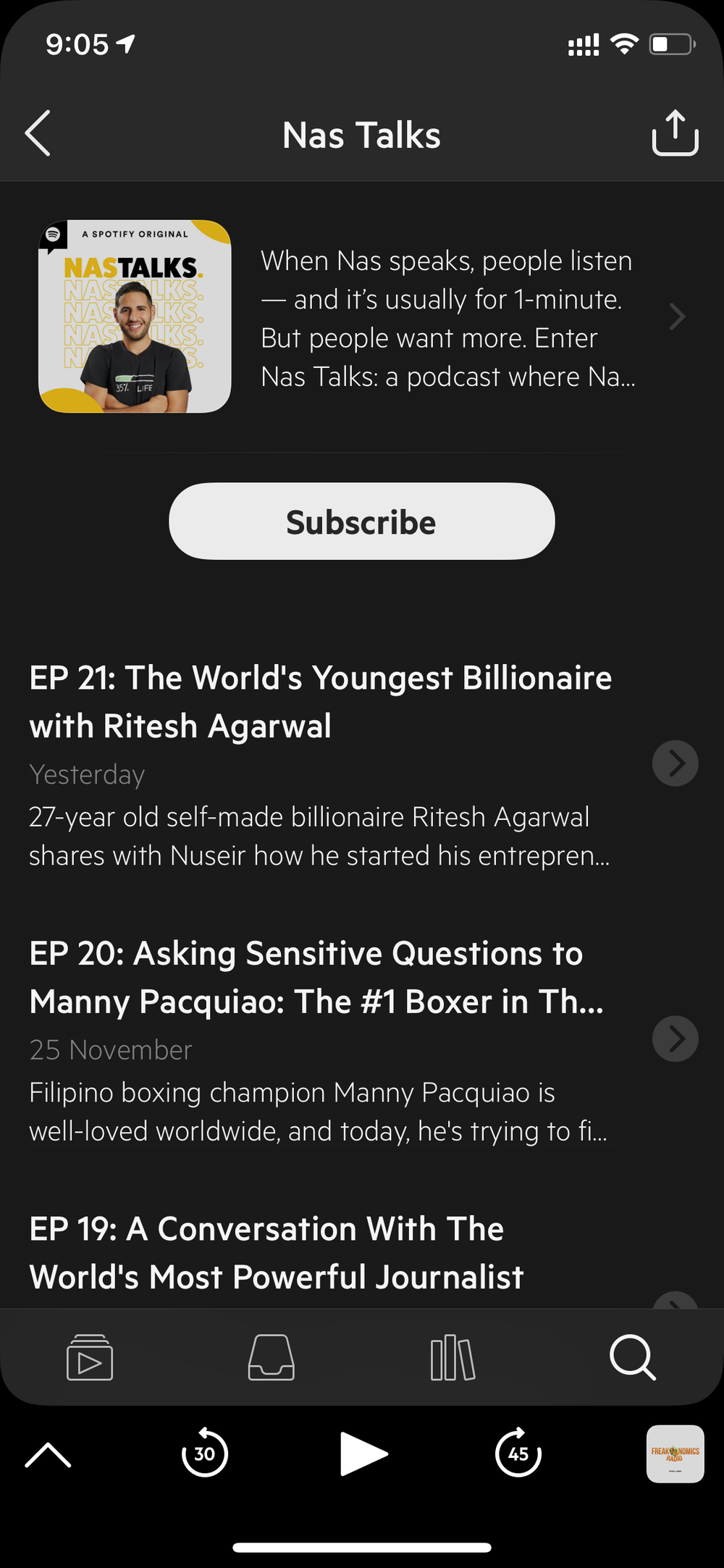724x1568 pixels.
Task: Open details chevron for EP 20
Action: [675, 1039]
